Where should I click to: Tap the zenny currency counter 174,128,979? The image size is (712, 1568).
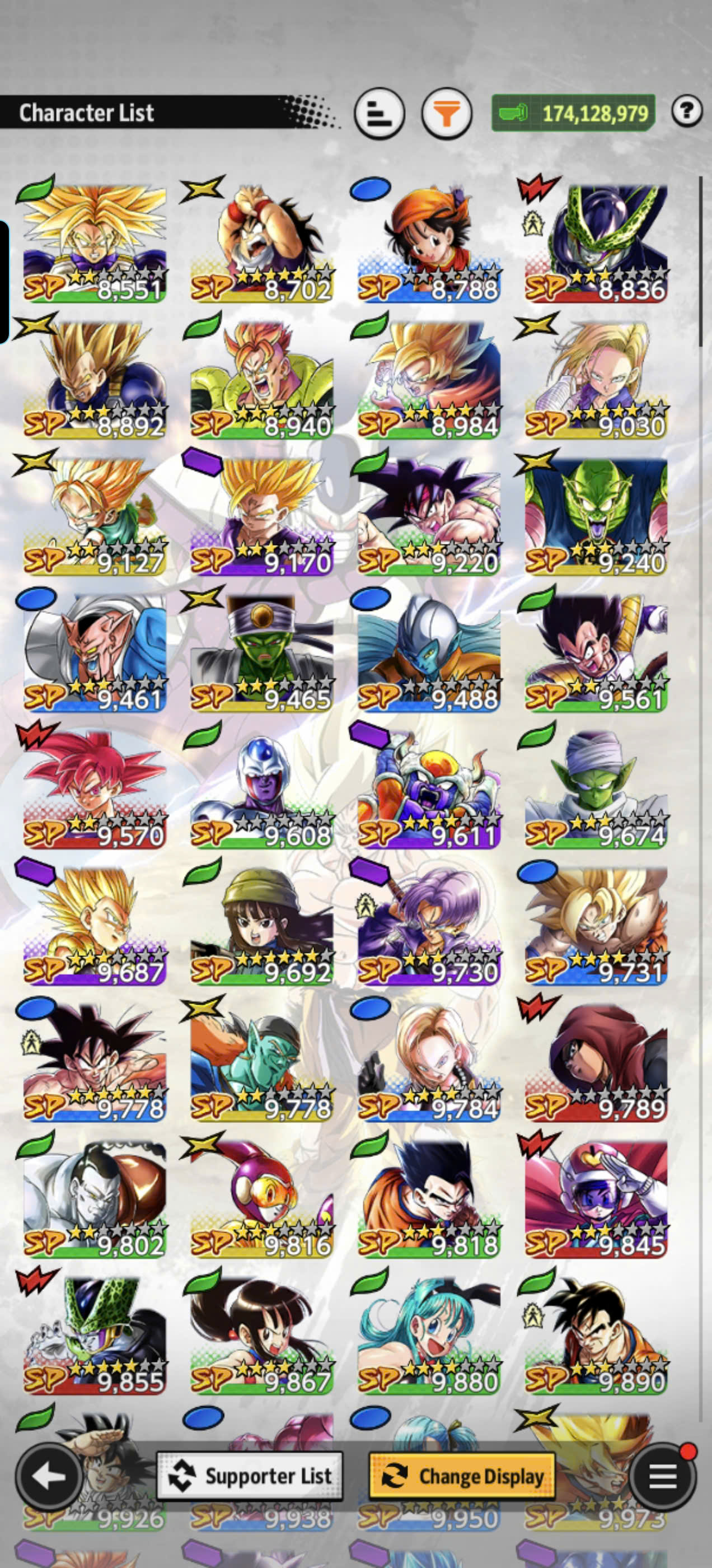coord(573,113)
